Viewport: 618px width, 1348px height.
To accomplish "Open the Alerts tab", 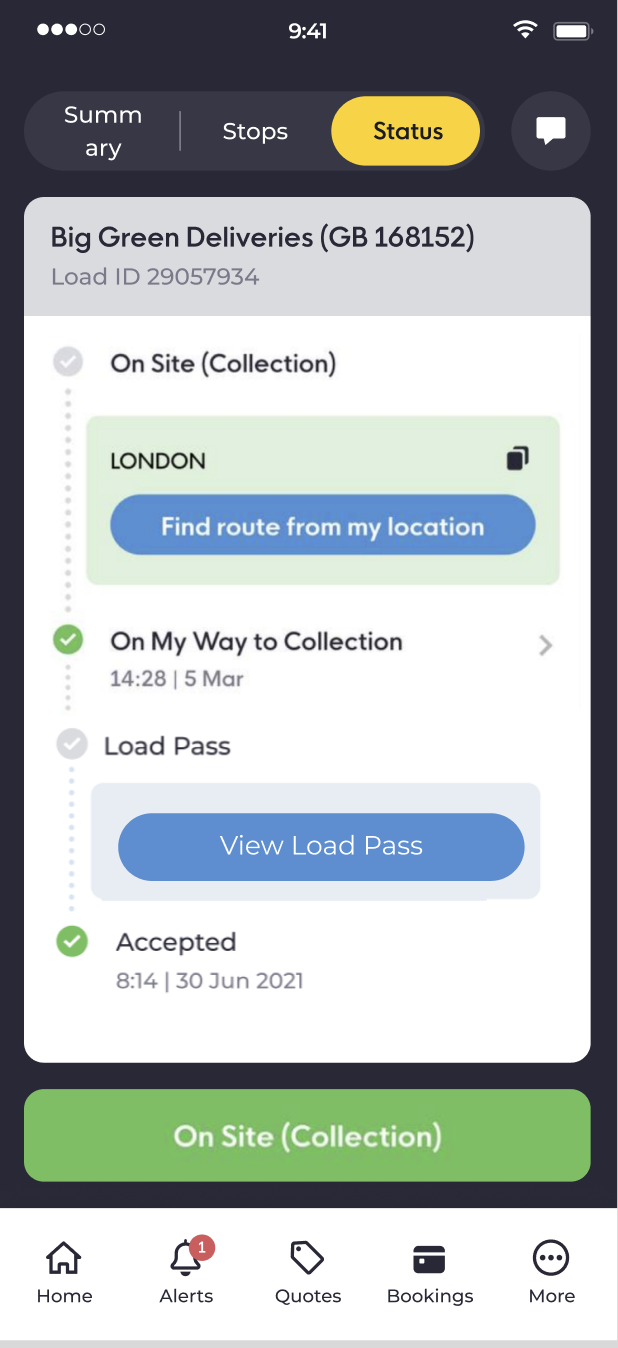I will point(186,1272).
